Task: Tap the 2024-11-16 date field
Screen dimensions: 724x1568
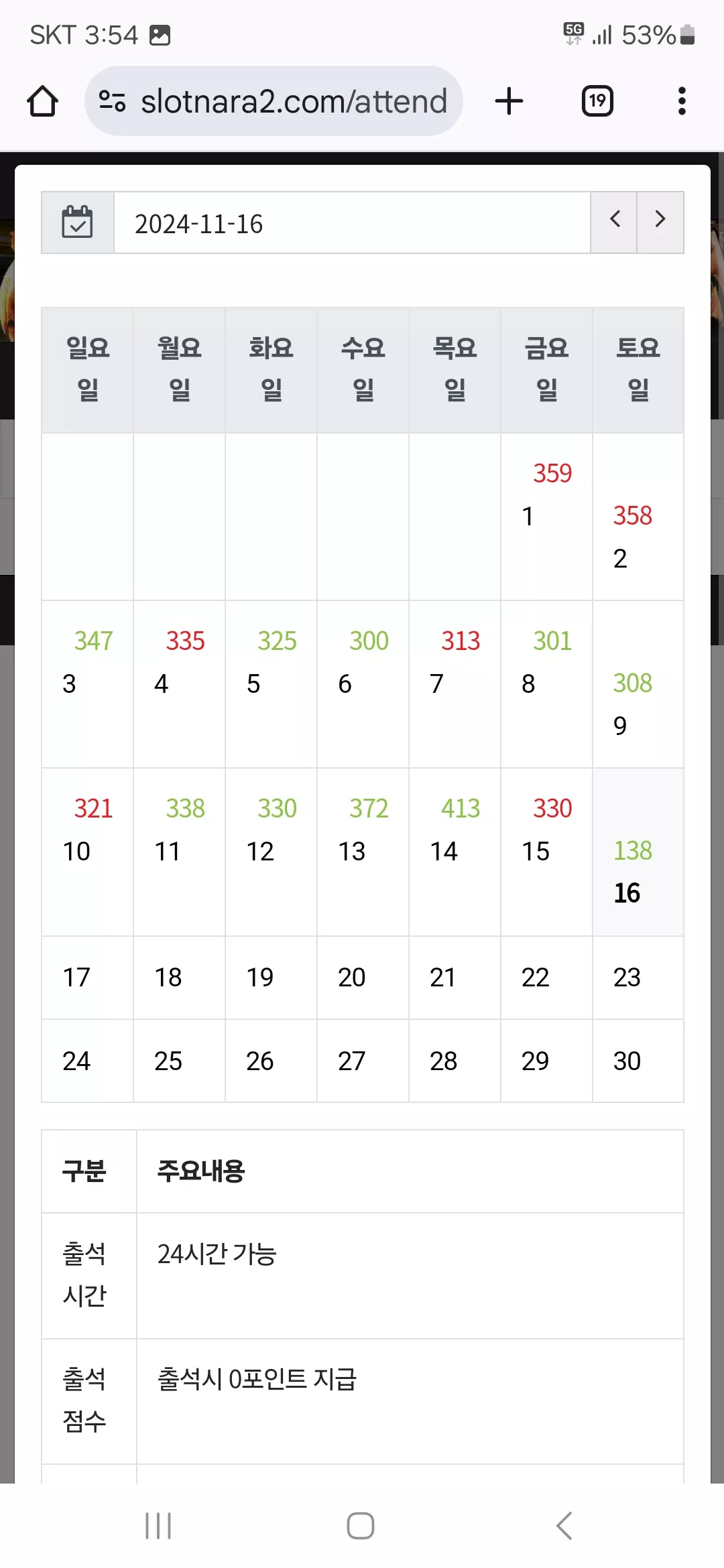Action: tap(352, 223)
